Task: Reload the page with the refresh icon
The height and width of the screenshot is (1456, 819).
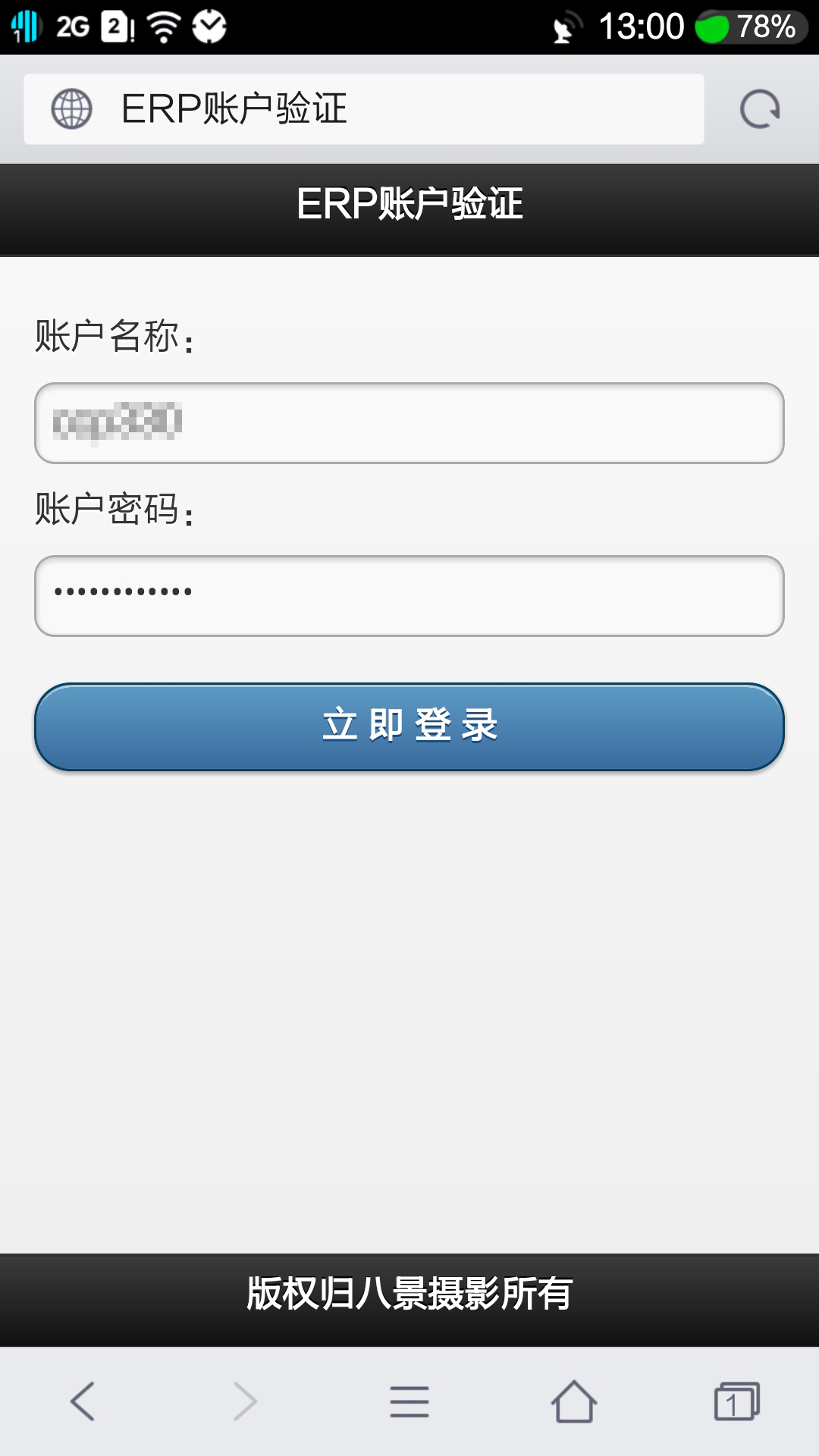Action: 760,109
